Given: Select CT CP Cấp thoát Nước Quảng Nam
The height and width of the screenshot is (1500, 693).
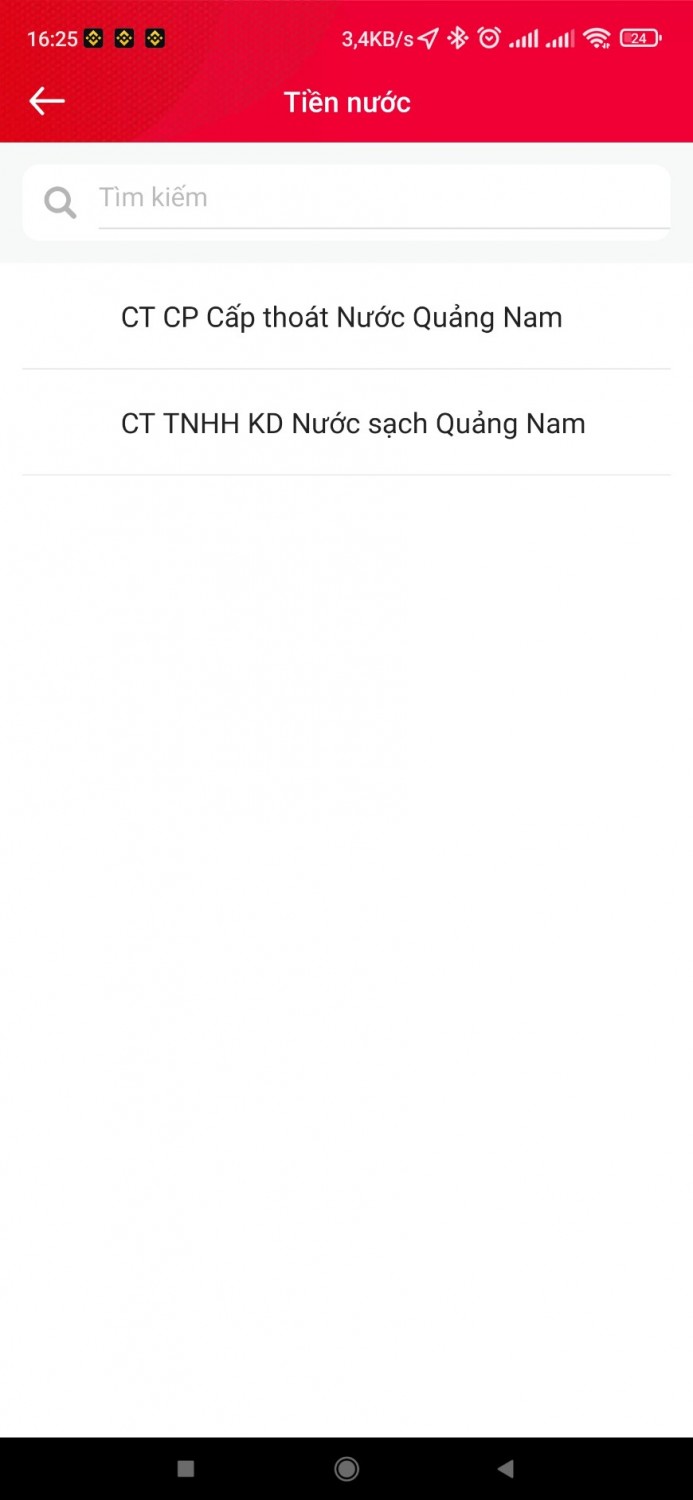Looking at the screenshot, I should [x=342, y=318].
